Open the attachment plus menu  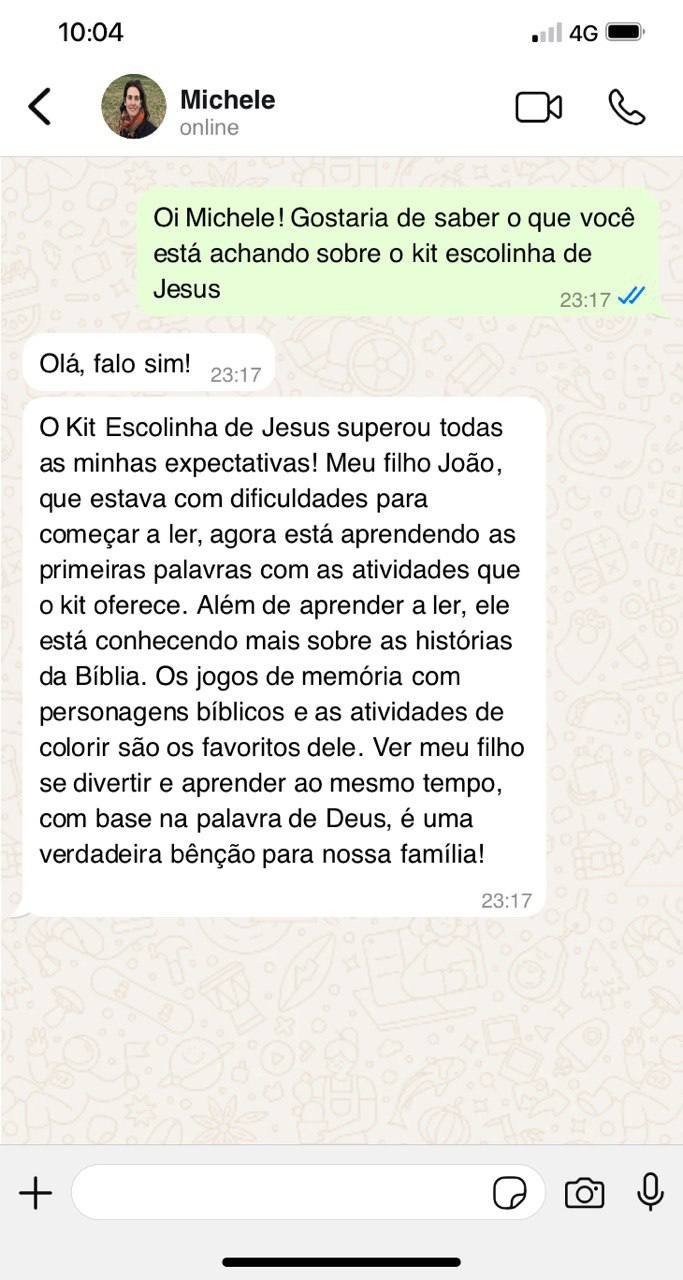(x=36, y=1192)
